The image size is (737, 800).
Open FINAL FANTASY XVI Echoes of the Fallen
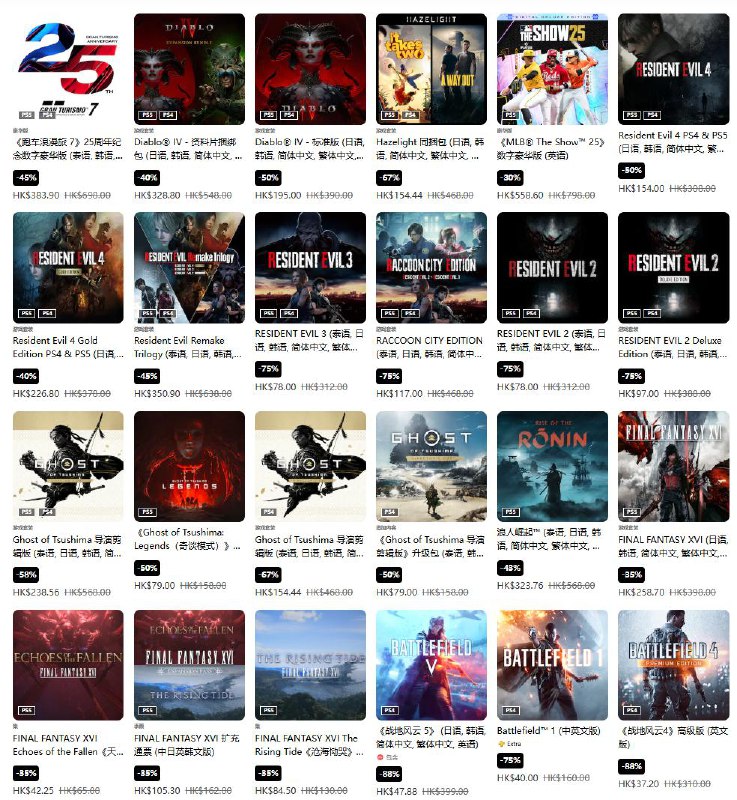coord(67,664)
